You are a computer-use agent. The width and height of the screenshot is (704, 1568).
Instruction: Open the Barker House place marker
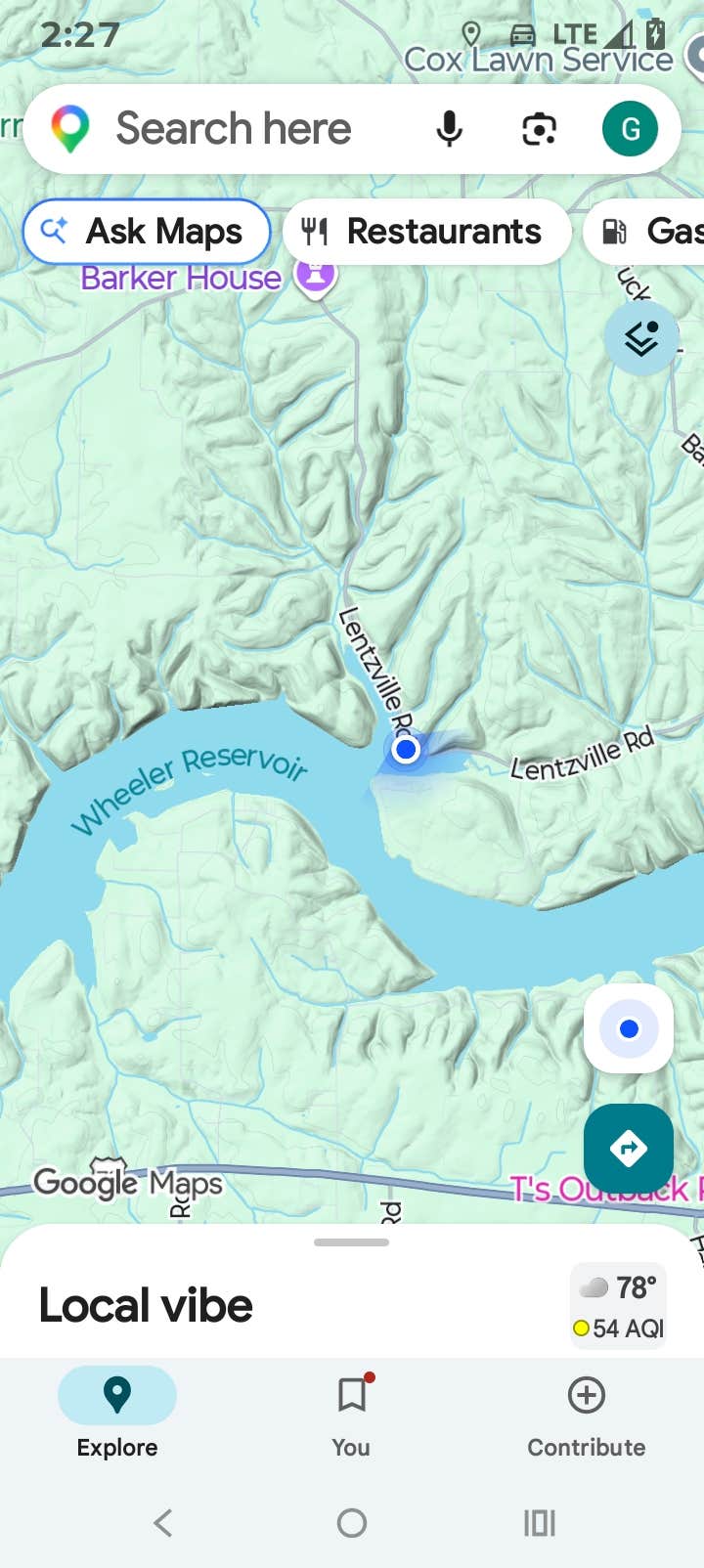(x=316, y=275)
